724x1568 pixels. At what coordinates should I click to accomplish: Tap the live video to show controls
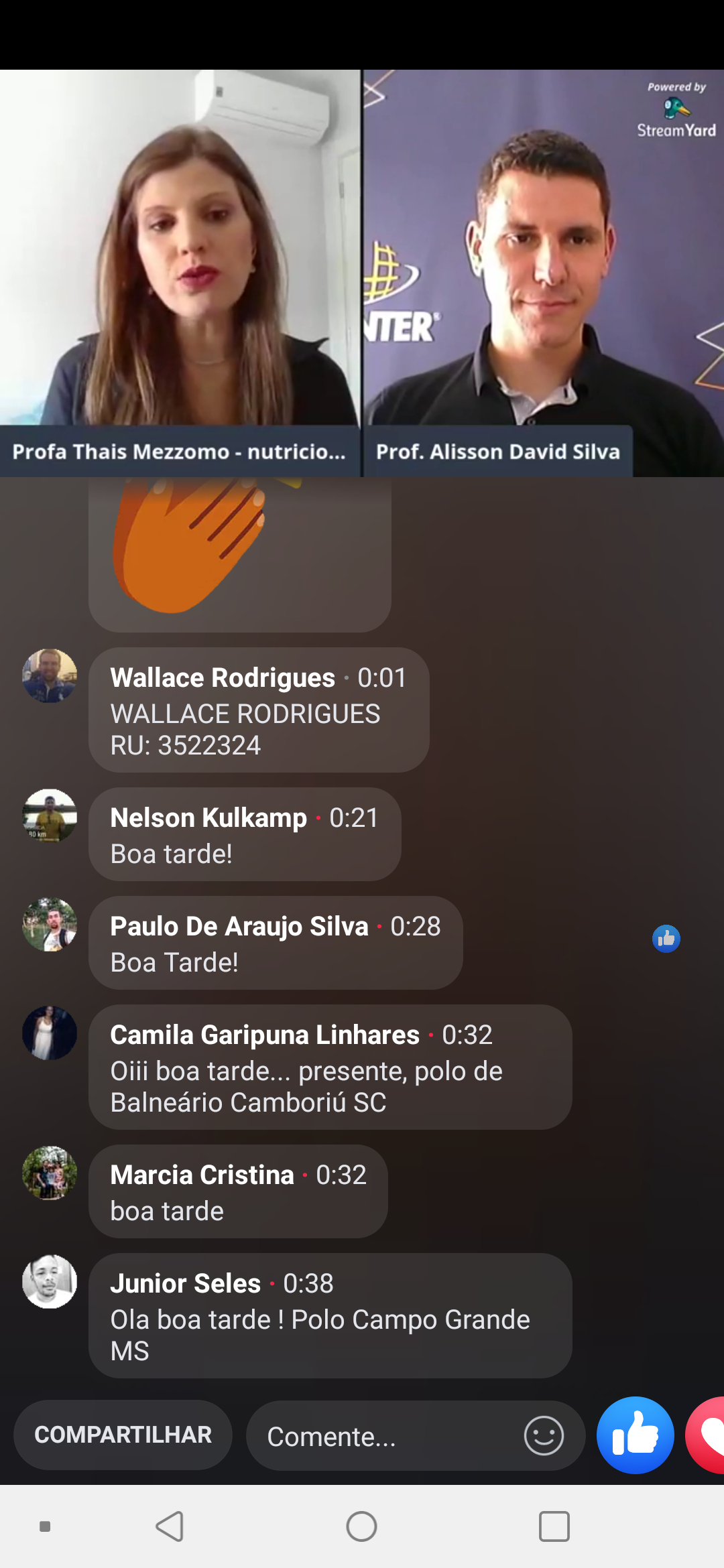[362, 268]
